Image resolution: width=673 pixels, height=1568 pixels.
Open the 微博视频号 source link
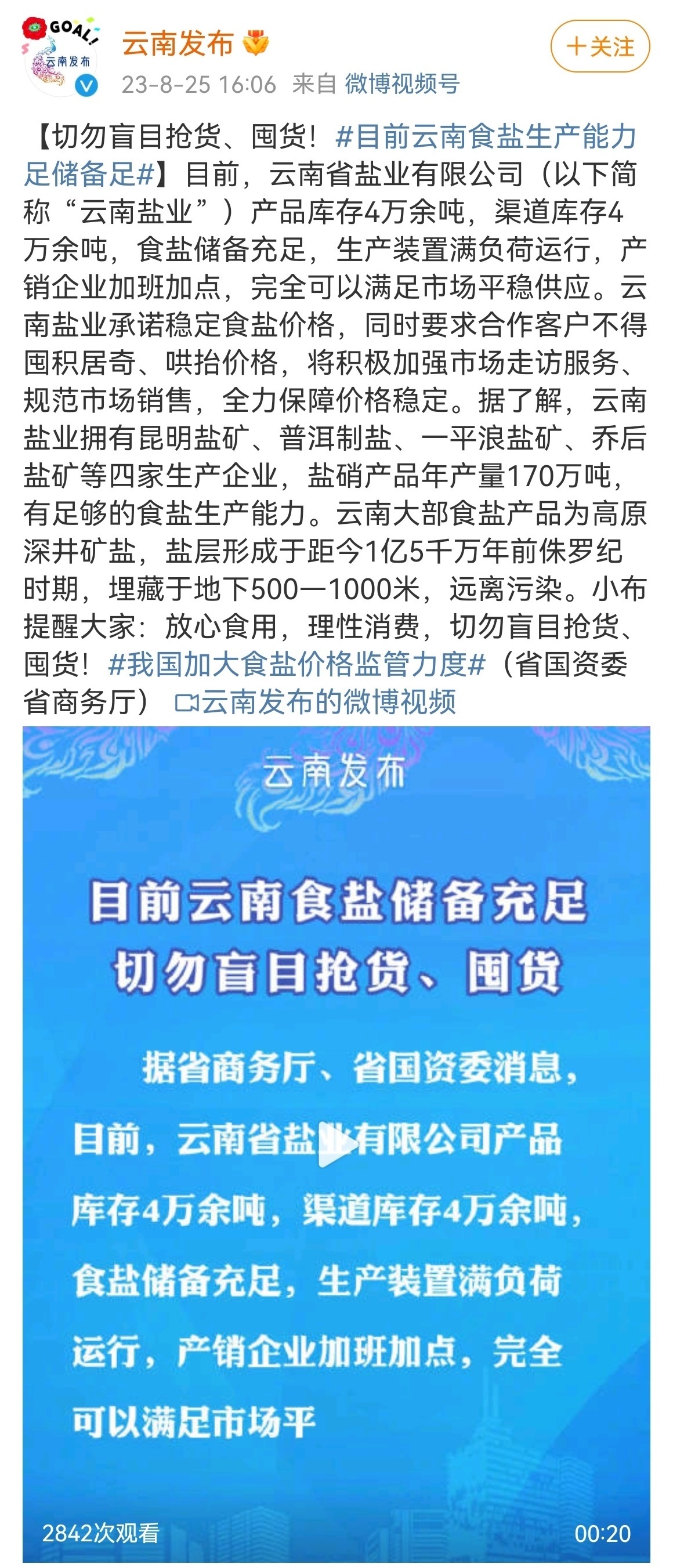click(402, 84)
